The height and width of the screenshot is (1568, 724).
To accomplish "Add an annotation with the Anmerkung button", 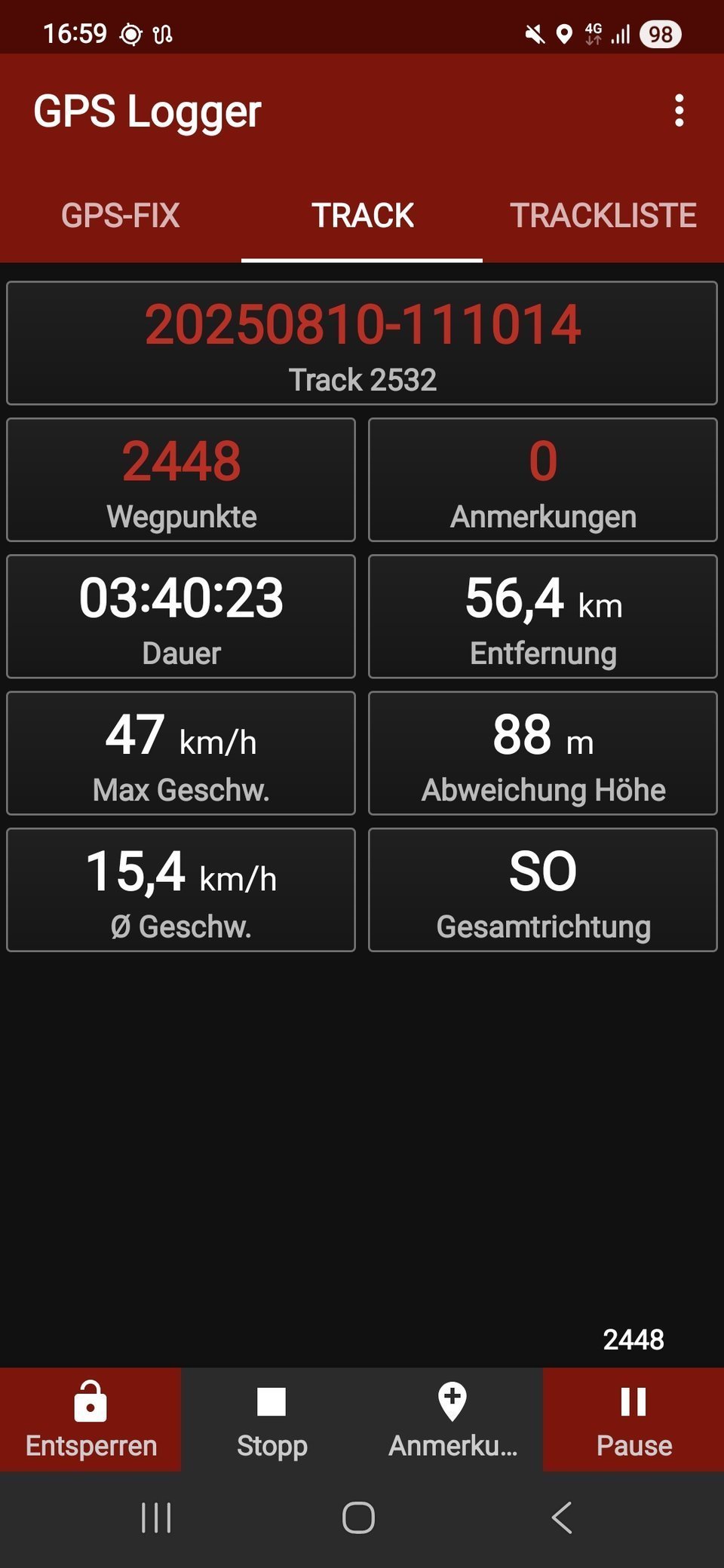I will click(x=452, y=1419).
